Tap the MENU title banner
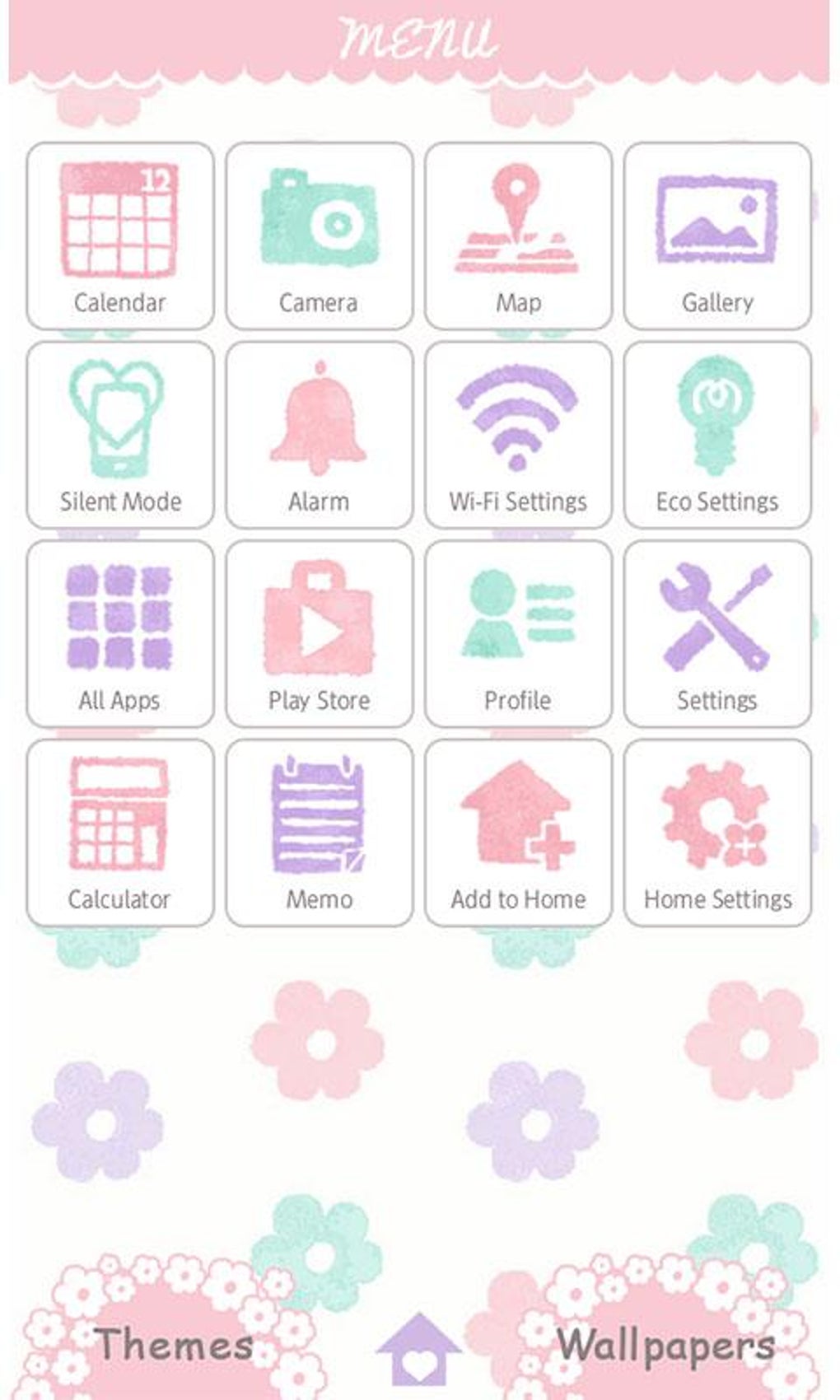The height and width of the screenshot is (1400, 840). point(418,37)
